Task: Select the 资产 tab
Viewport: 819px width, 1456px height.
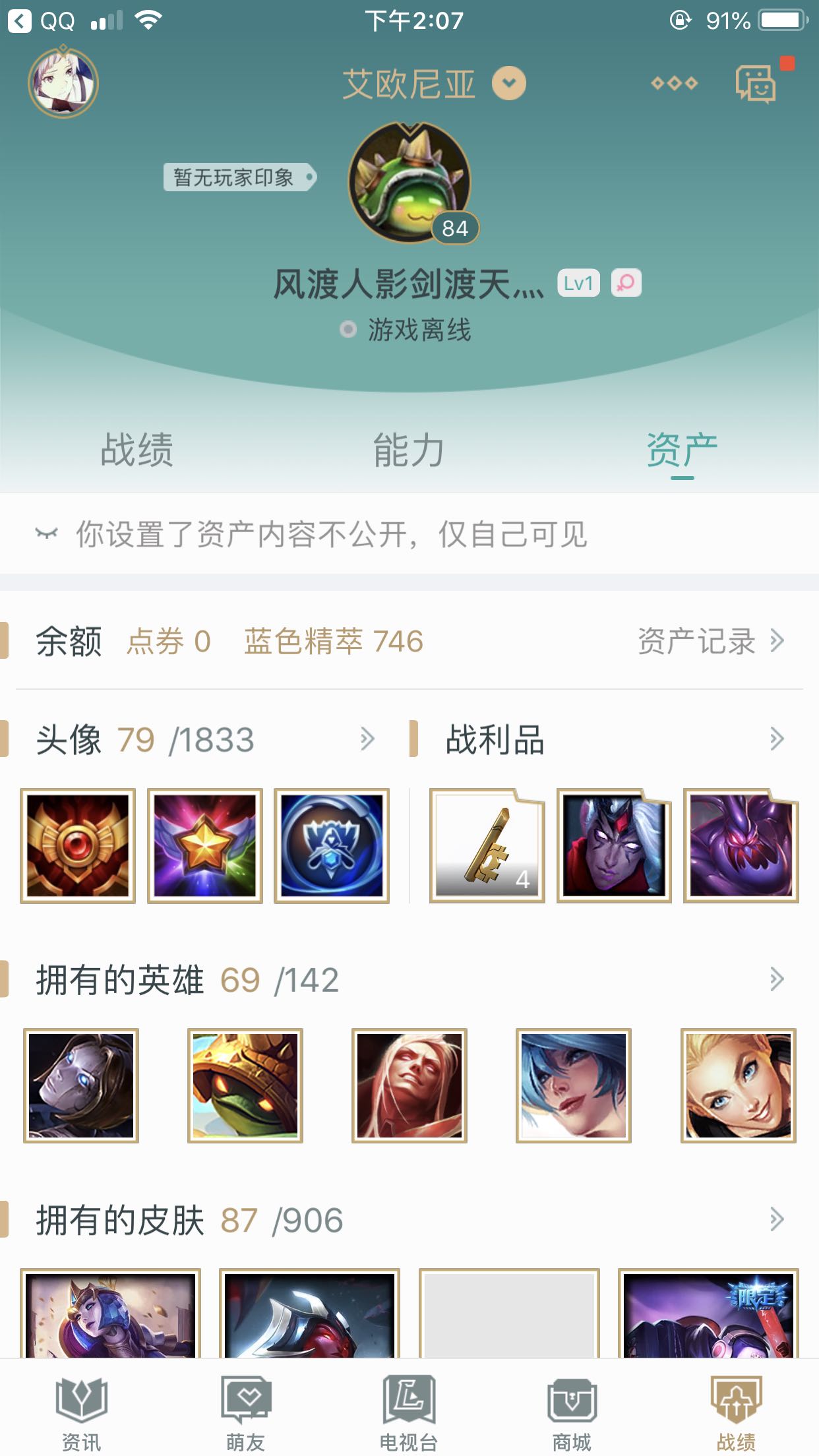Action: [682, 450]
